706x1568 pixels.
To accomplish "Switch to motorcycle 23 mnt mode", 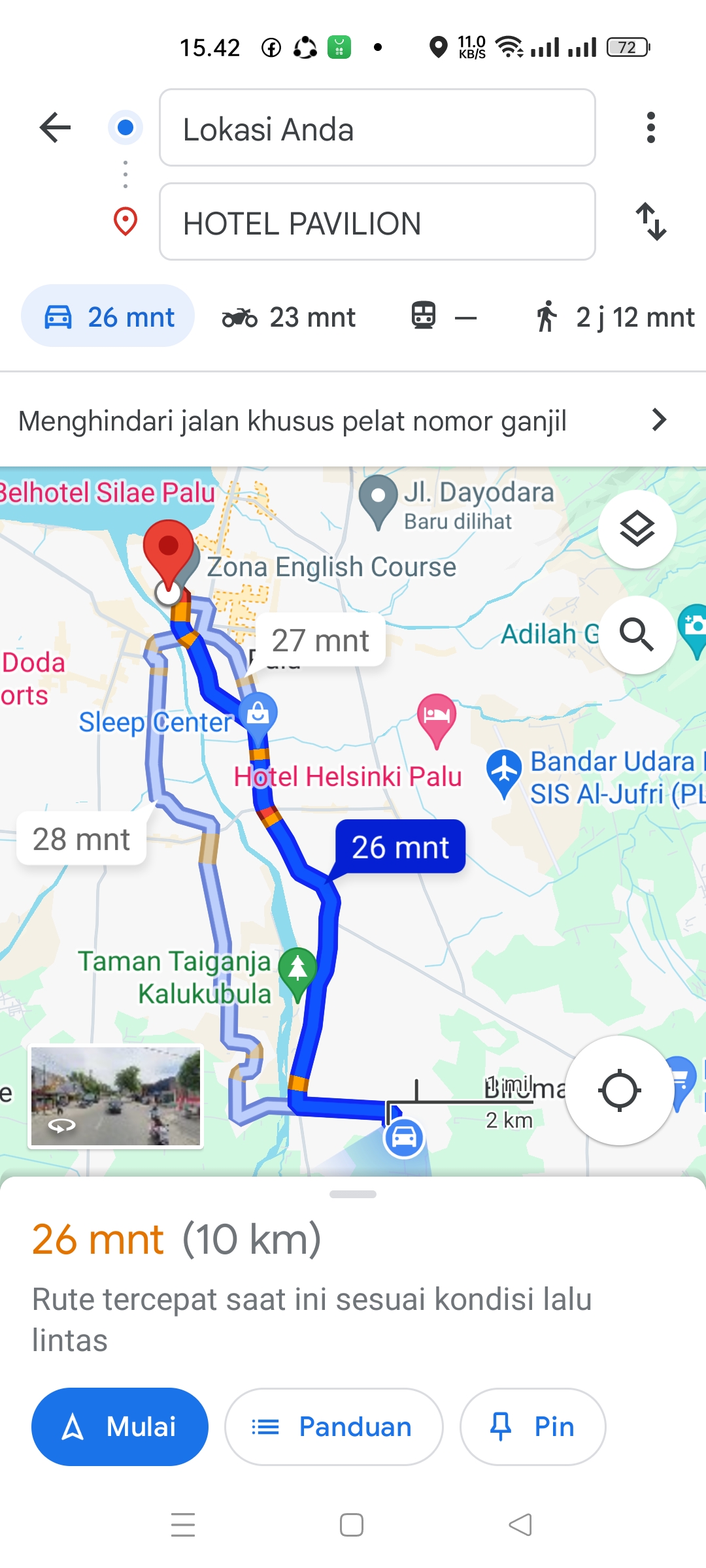I will point(289,317).
